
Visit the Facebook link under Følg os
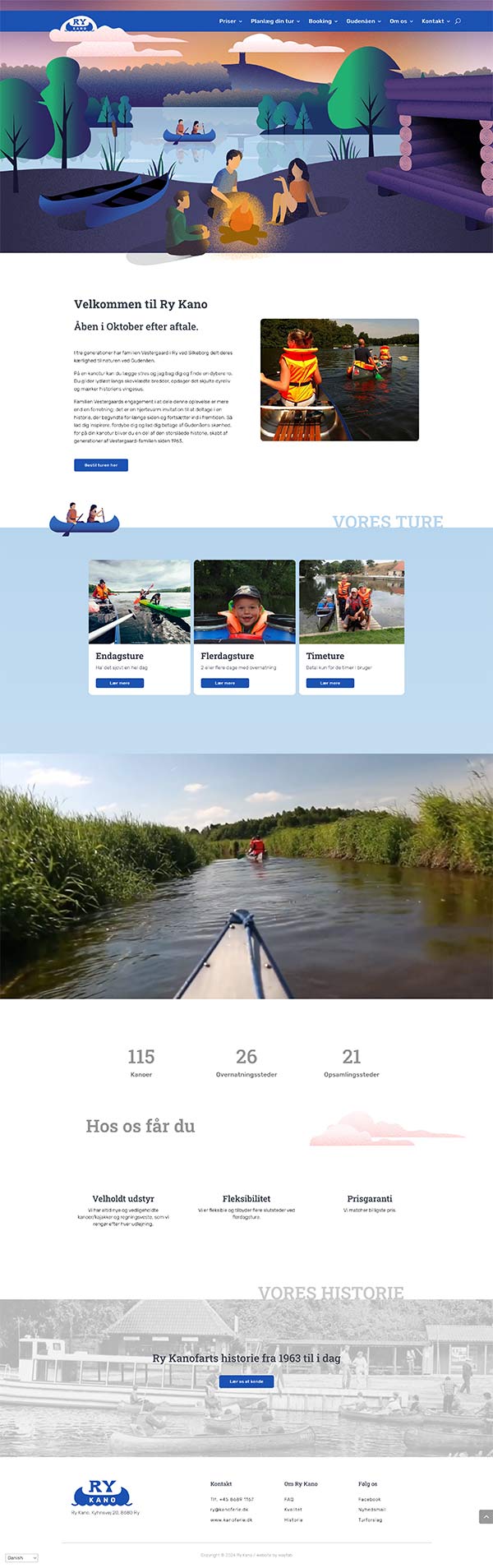coord(370,1499)
